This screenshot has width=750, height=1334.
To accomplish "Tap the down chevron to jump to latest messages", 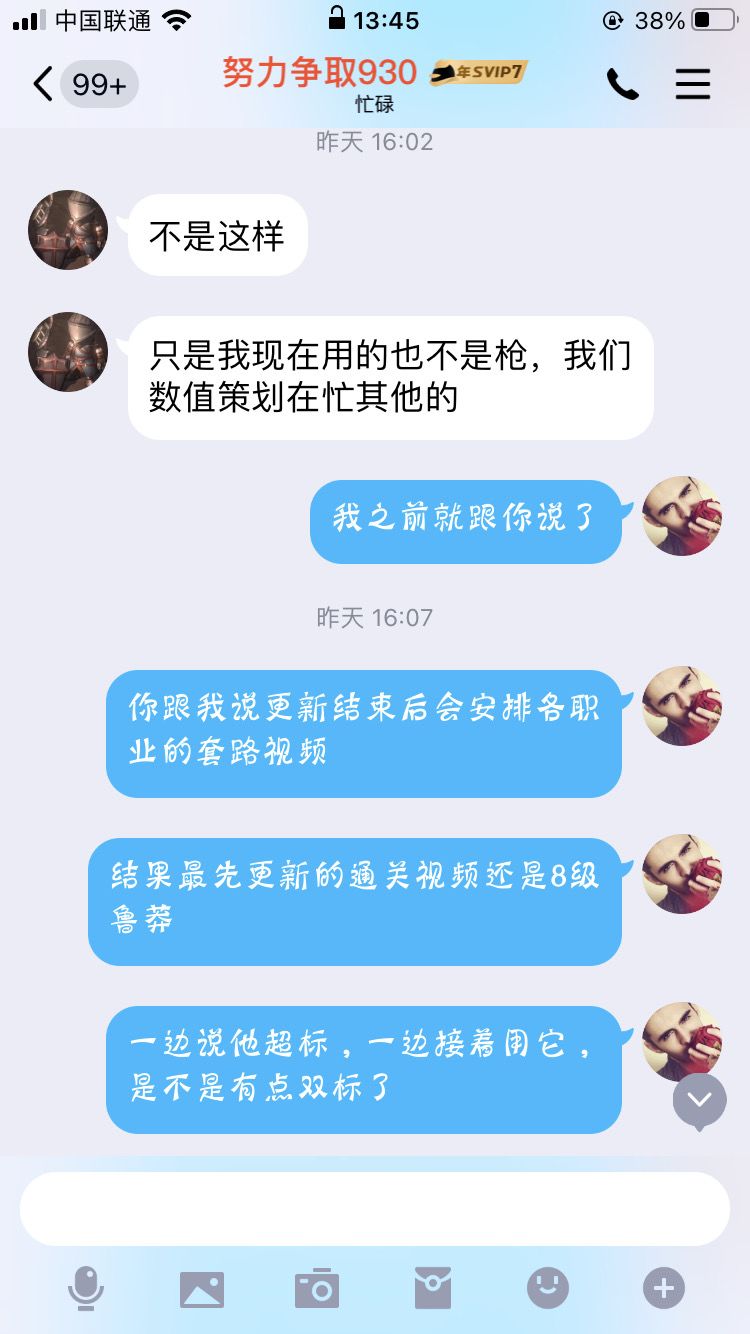I will pyautogui.click(x=697, y=1101).
